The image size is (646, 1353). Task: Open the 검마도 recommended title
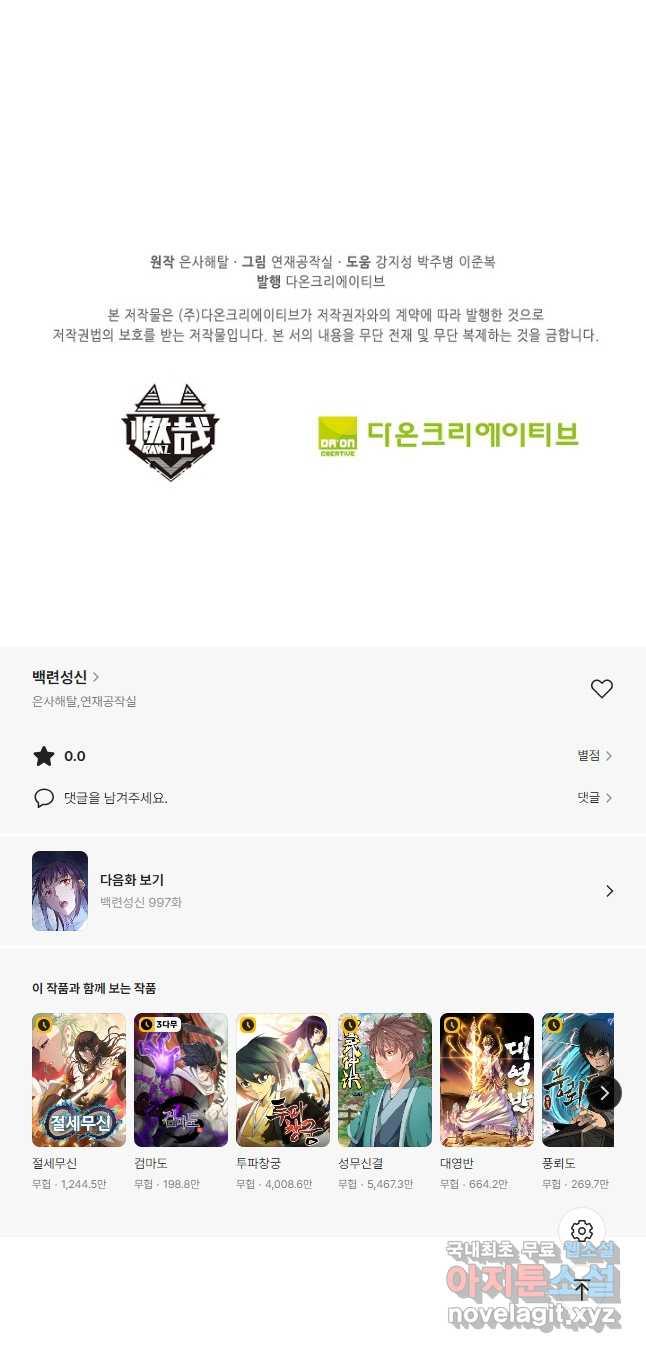181,1080
